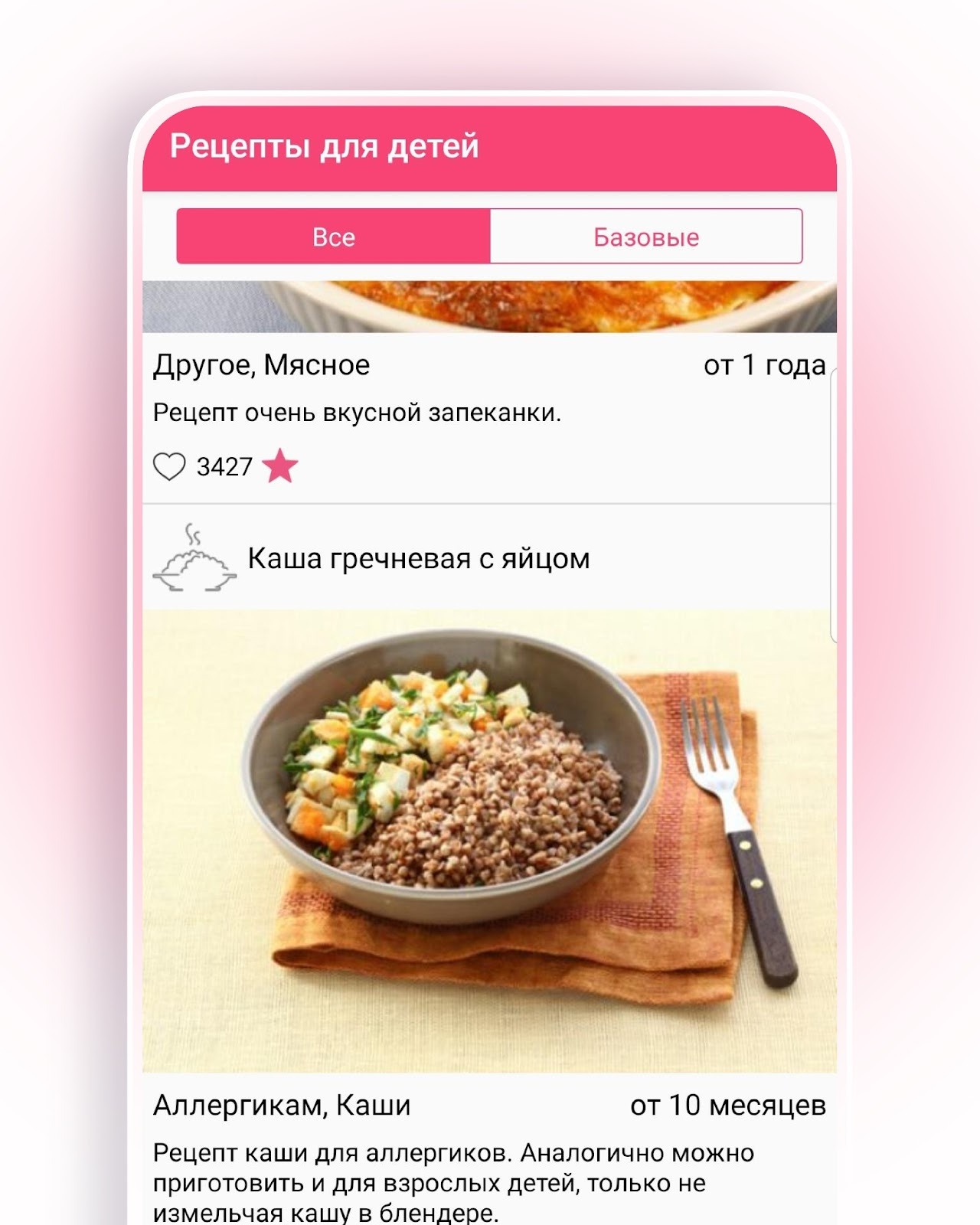Tap the star icon on casserole recipe

tap(280, 466)
